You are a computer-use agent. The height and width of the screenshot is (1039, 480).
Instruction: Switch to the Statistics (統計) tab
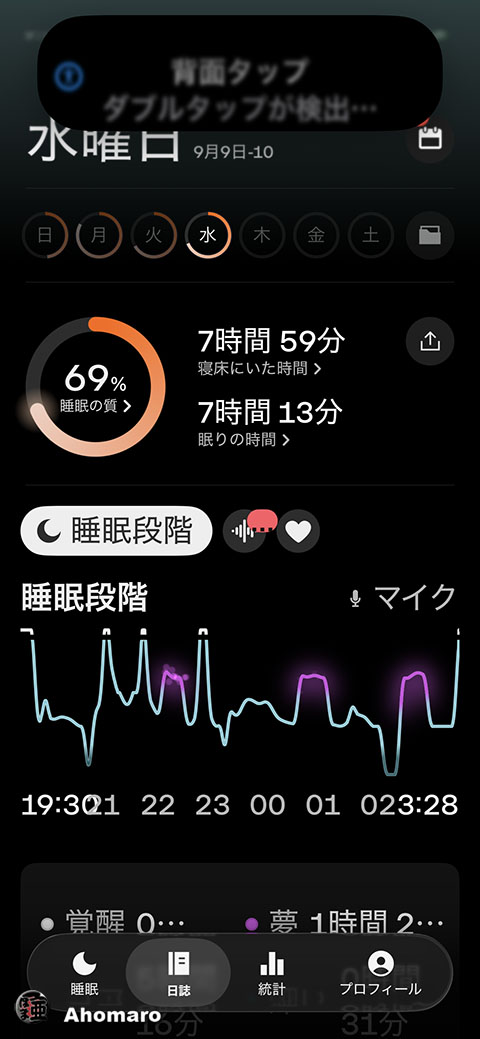coord(272,973)
